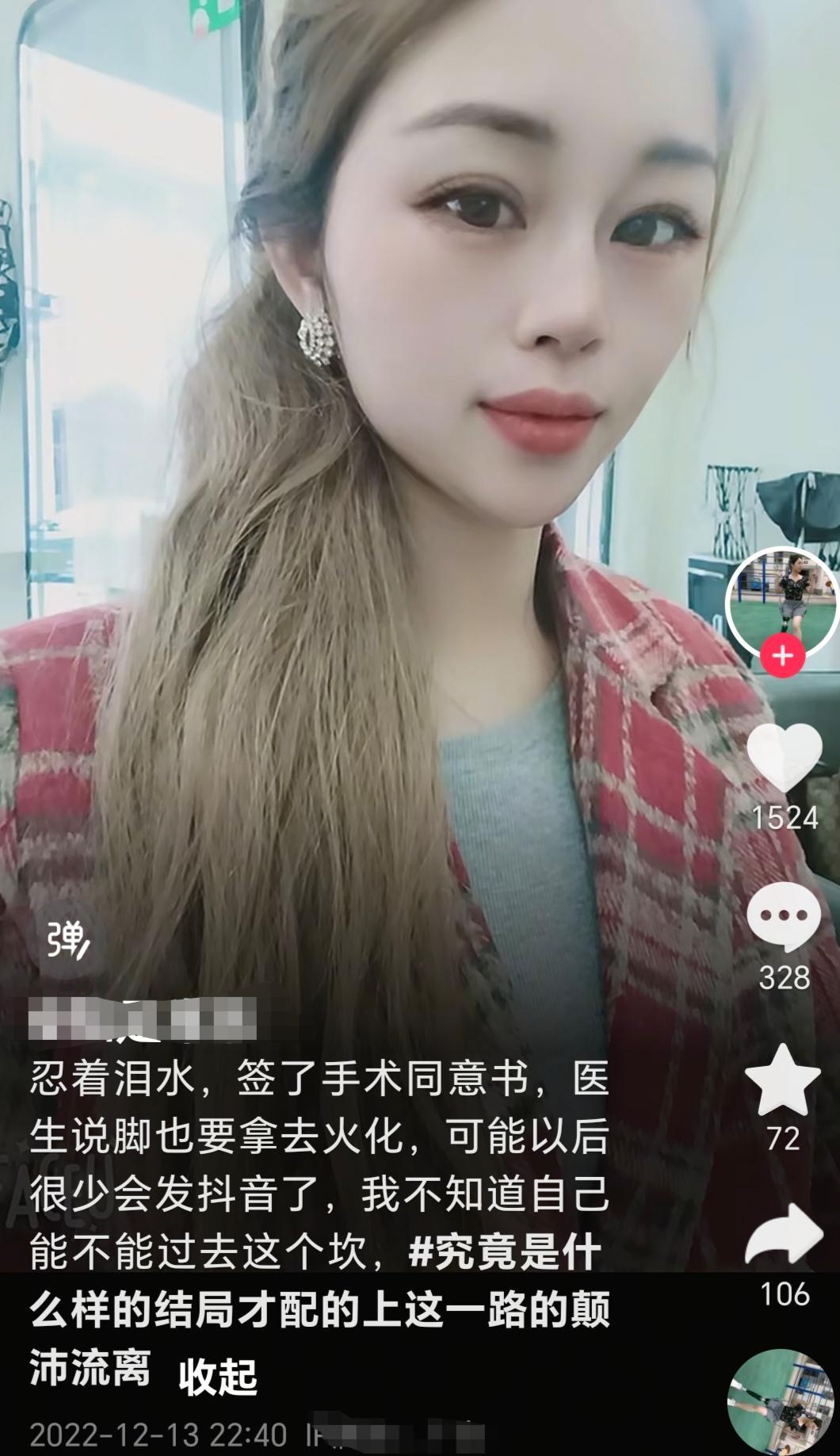This screenshot has height=1456, width=840.
Task: Share this video
Action: pos(784,1235)
